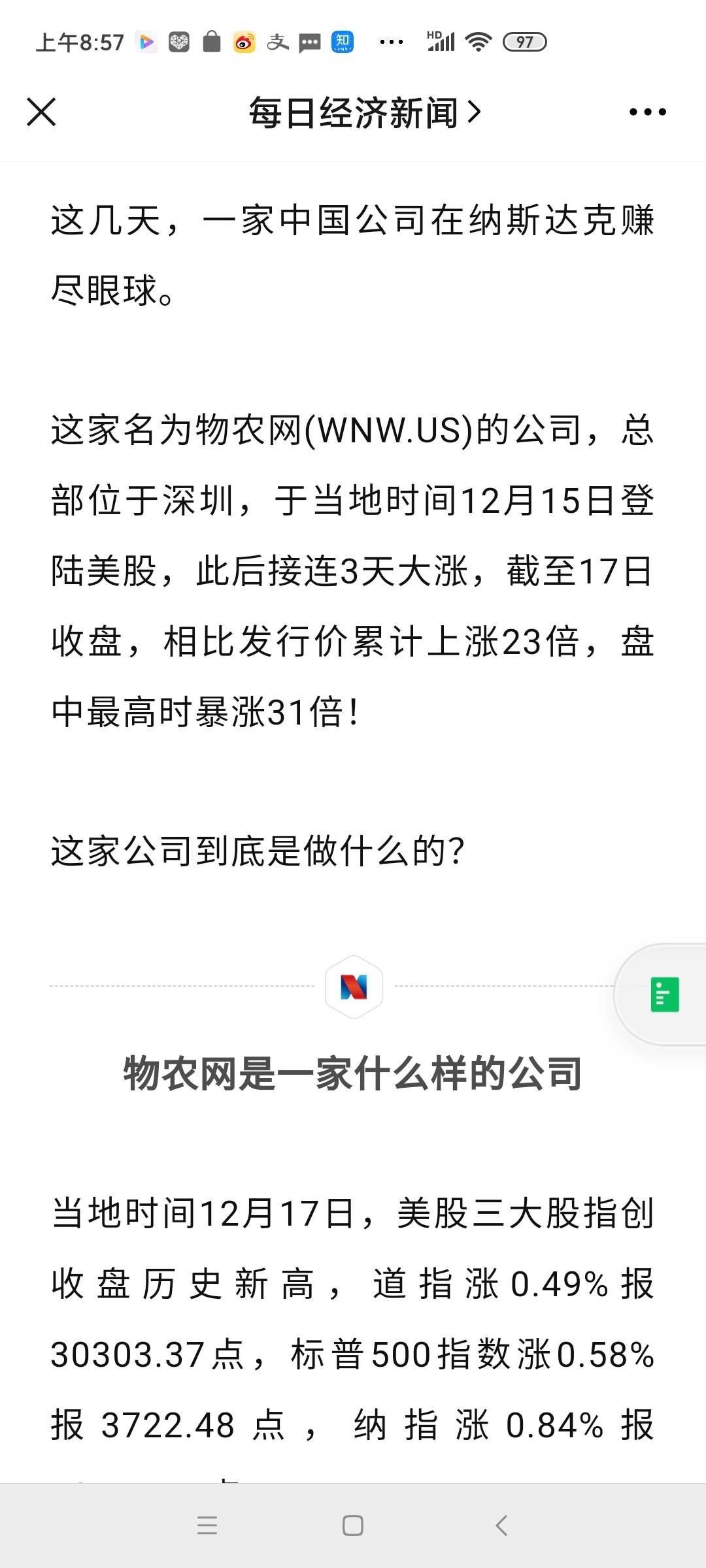The height and width of the screenshot is (1568, 706).
Task: Close the article page
Action: (x=41, y=112)
